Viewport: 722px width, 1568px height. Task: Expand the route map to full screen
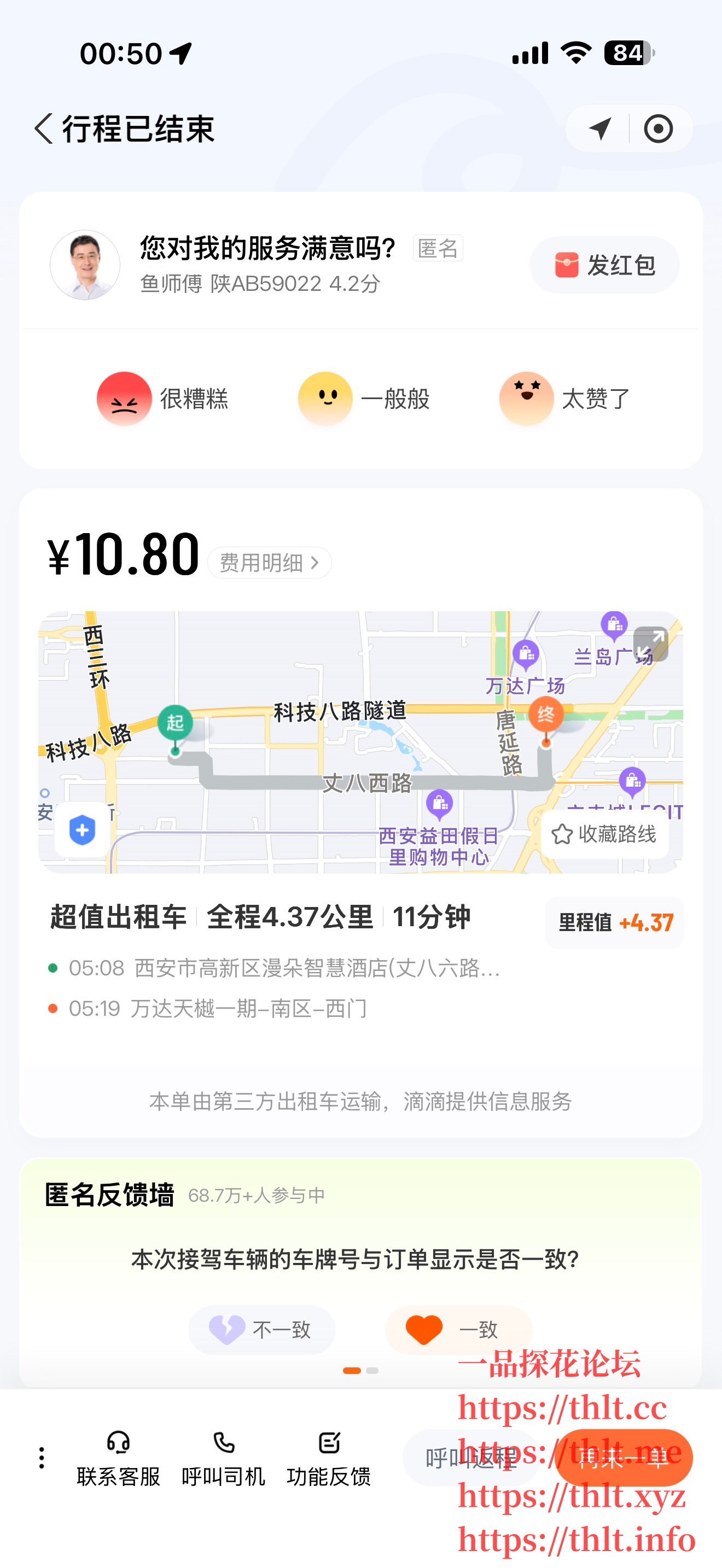point(650,643)
